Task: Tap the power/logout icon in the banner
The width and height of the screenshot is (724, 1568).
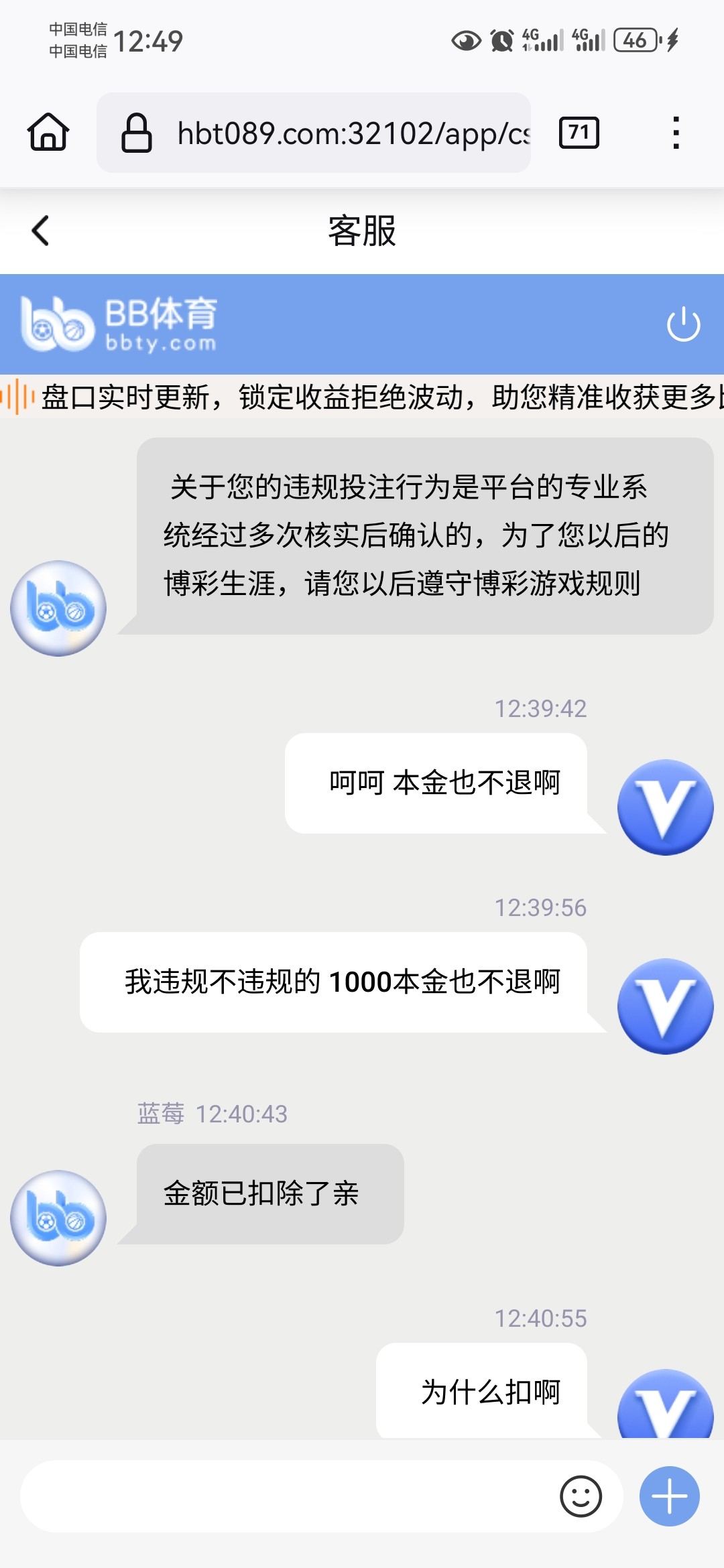Action: (682, 324)
